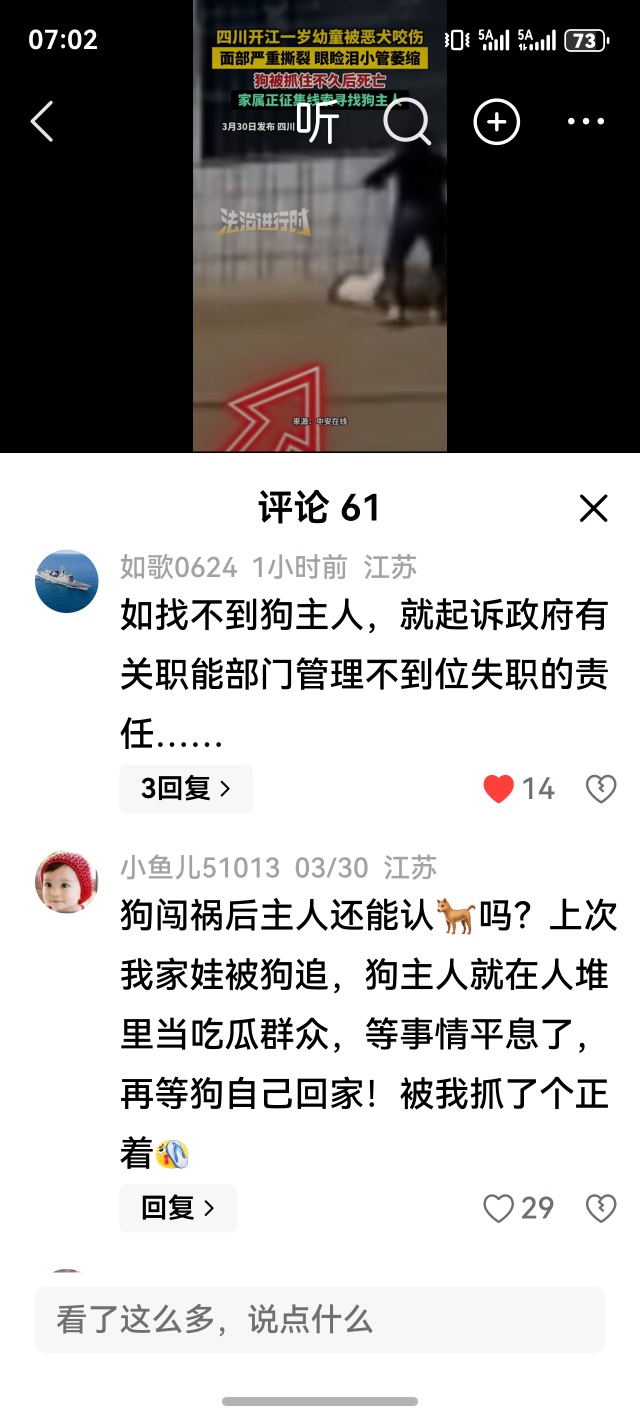Viewport: 640px width, 1416px height.
Task: Dislike 如歌0624's comment with broken heart
Action: pos(600,789)
